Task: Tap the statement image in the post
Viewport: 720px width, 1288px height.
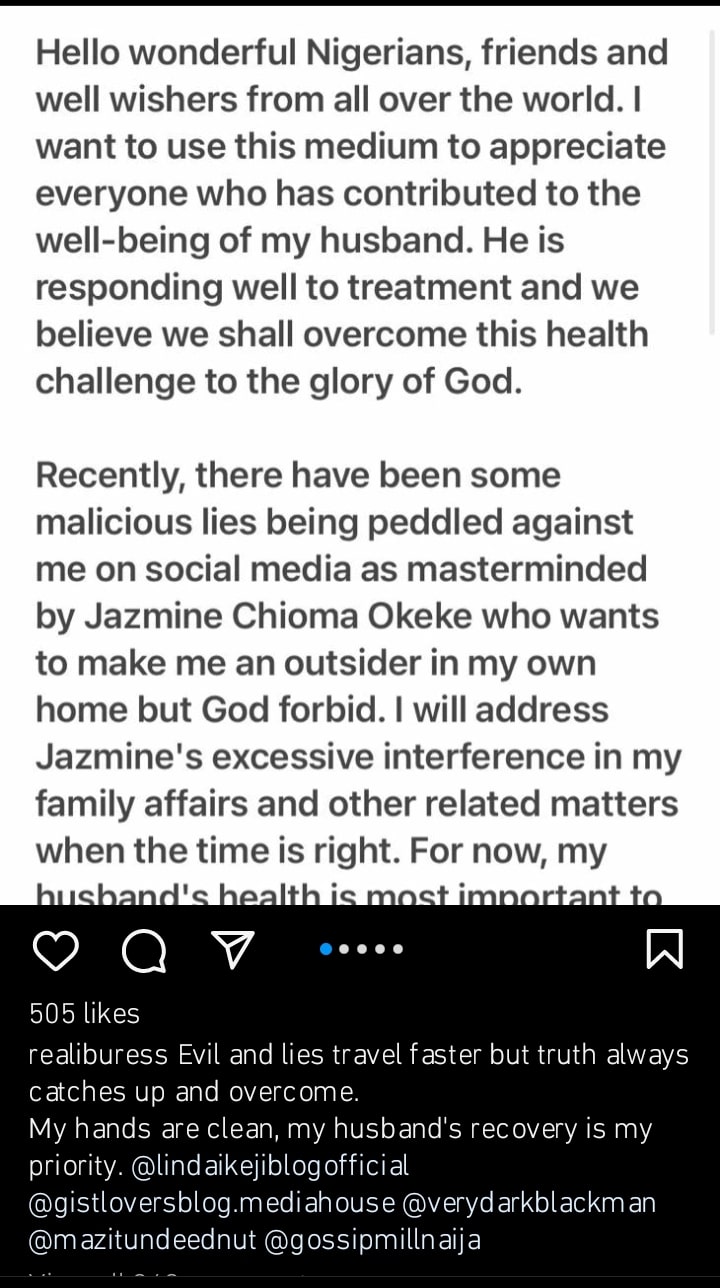Action: click(360, 450)
